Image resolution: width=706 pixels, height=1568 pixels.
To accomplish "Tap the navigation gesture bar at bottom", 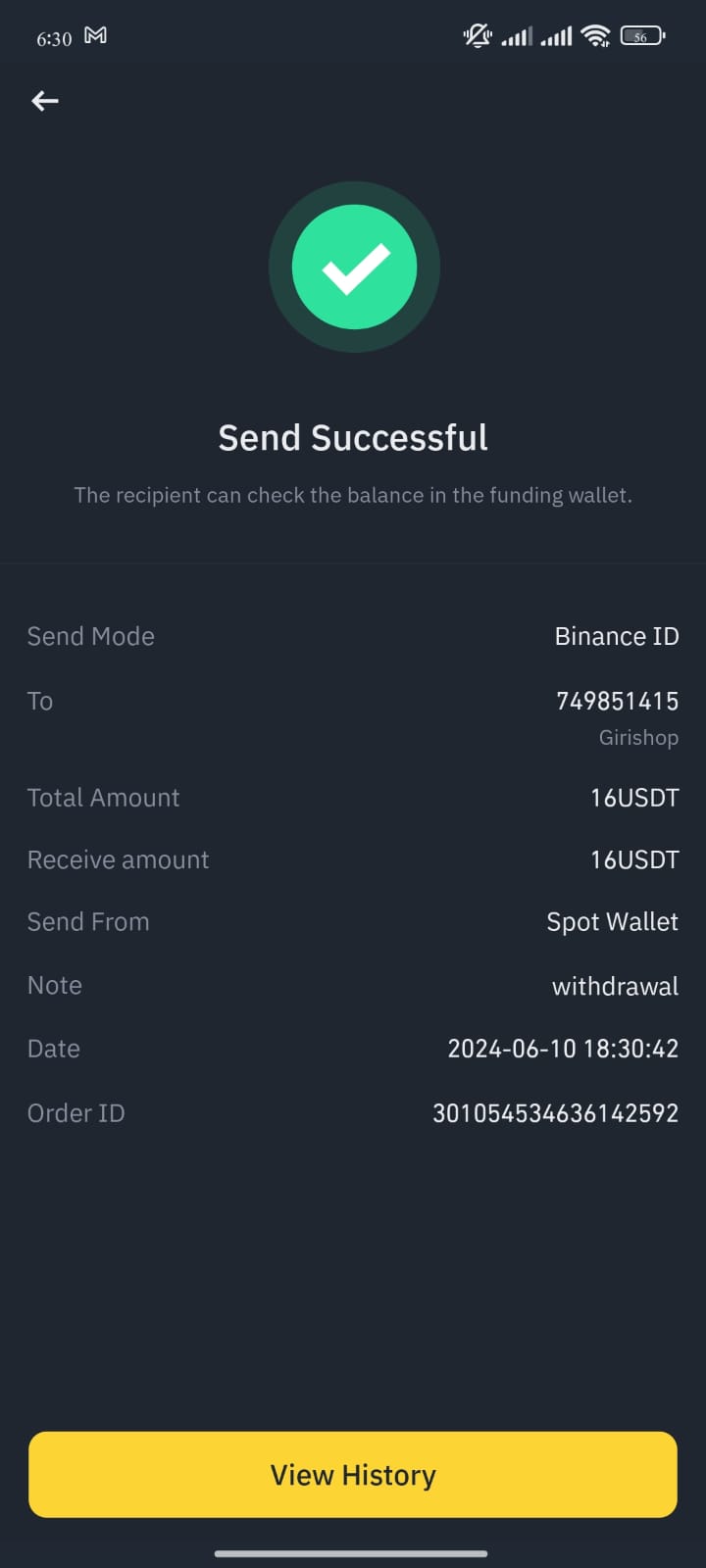I will [x=352, y=1553].
